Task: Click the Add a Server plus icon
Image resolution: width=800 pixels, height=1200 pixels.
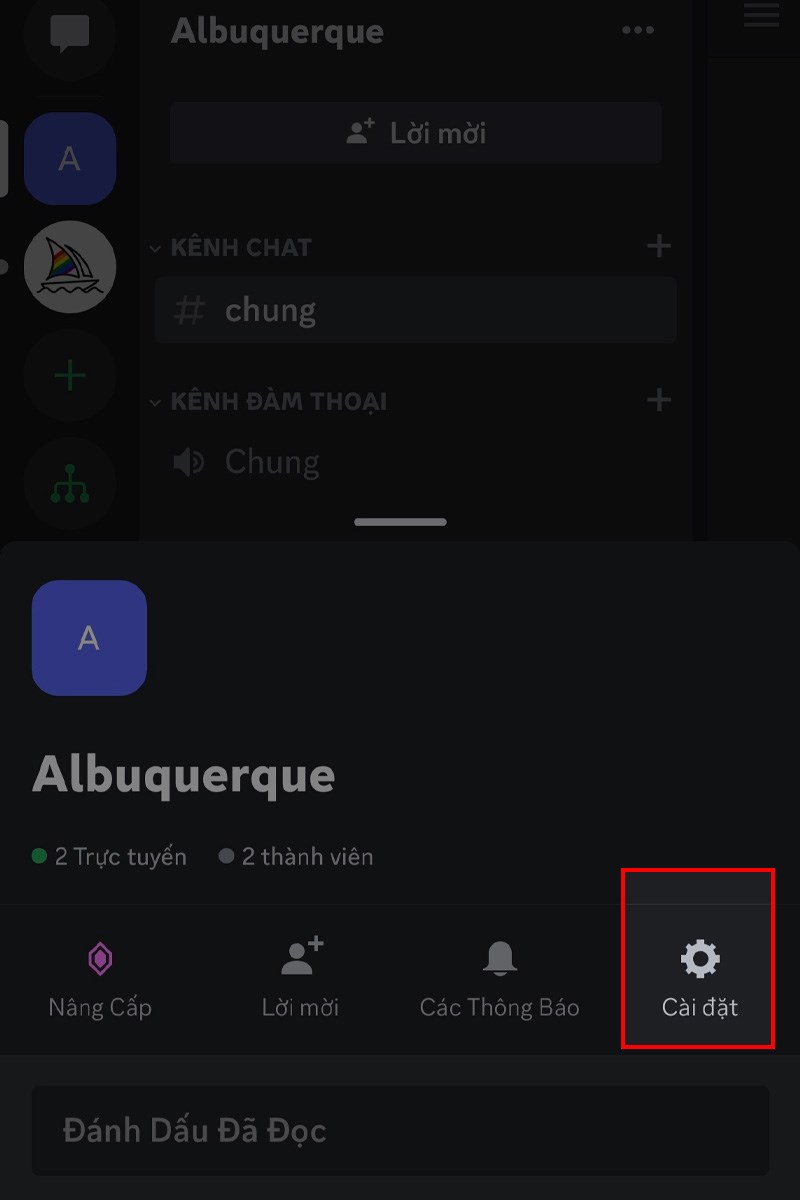Action: coord(70,375)
